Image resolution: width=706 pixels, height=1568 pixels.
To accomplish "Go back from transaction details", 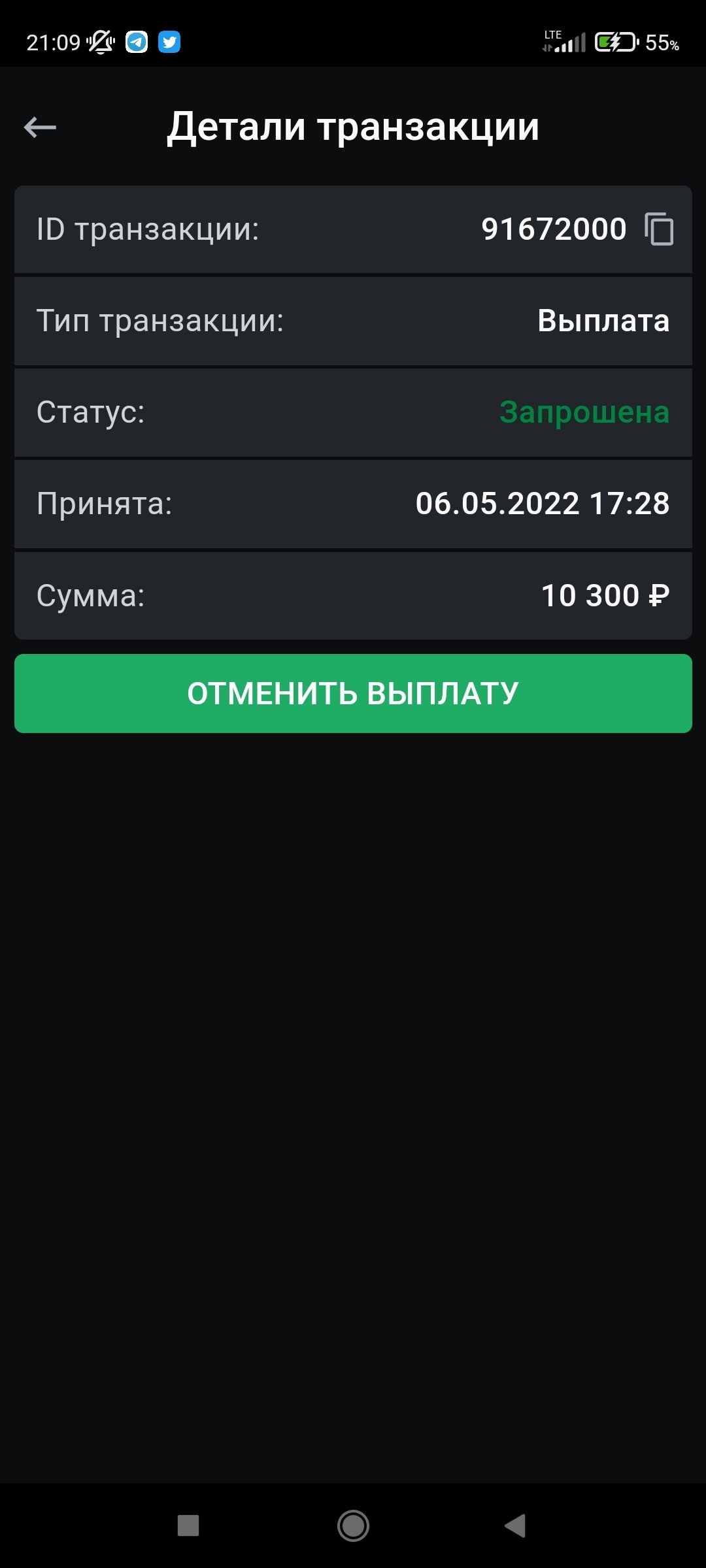I will click(40, 127).
